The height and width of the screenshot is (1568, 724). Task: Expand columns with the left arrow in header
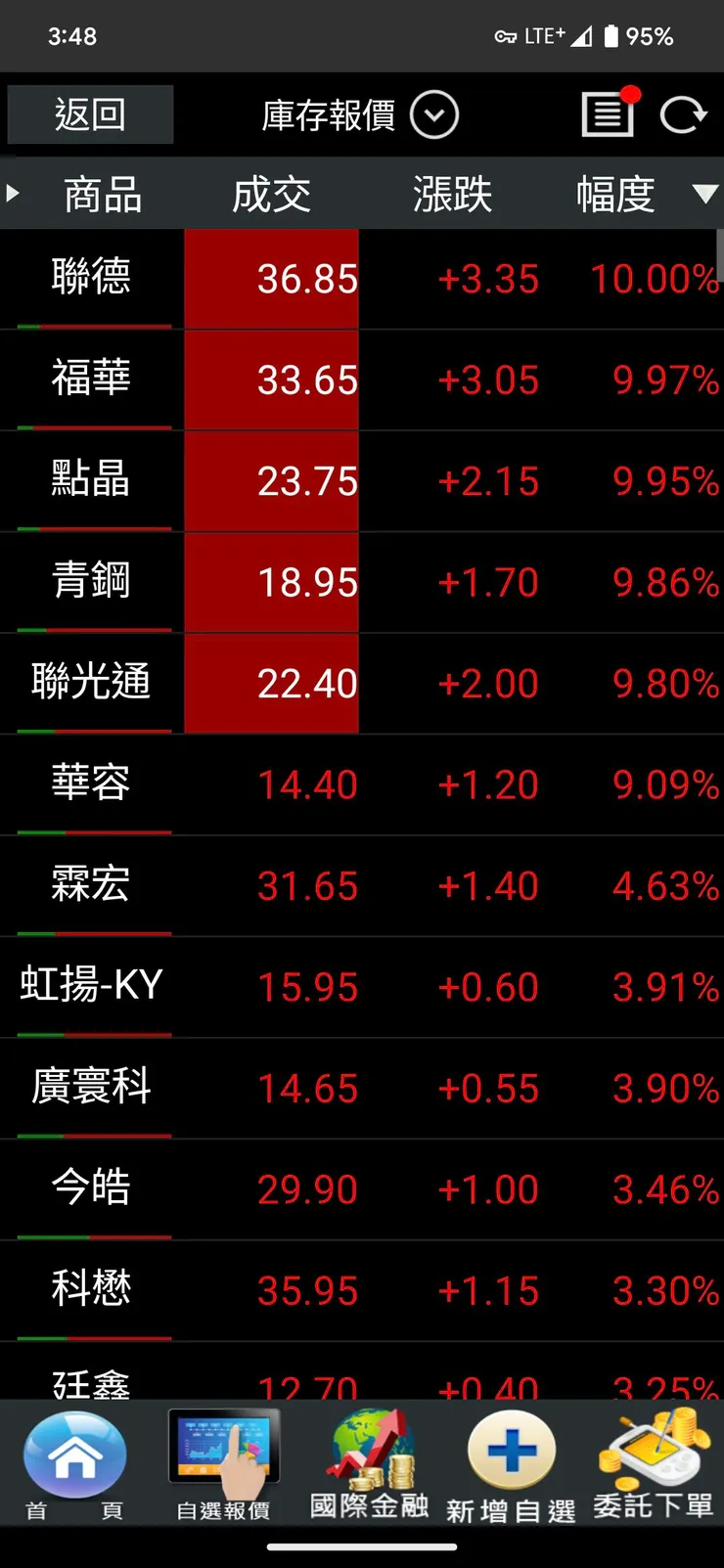pos(13,194)
